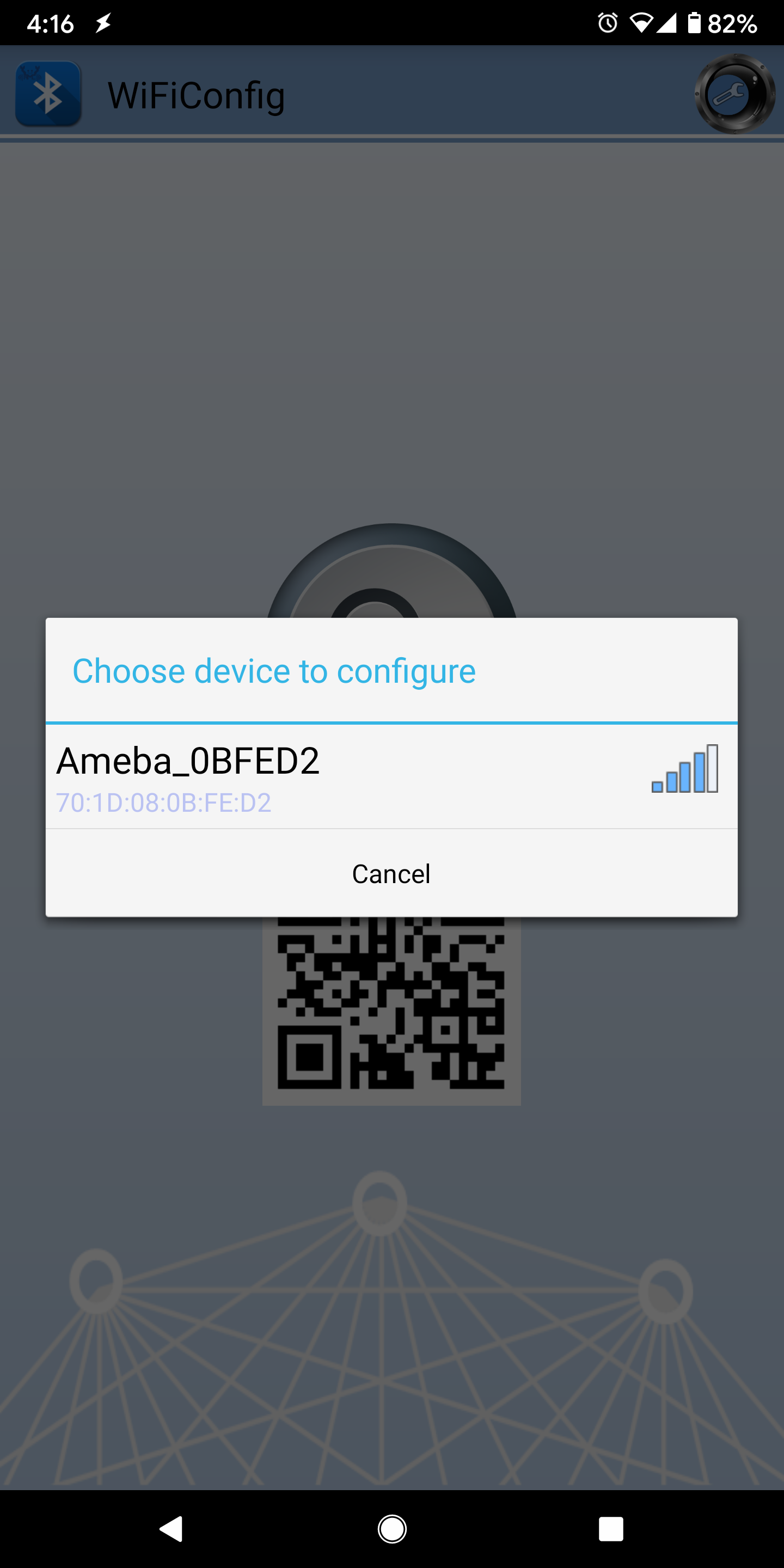This screenshot has height=1568, width=784.
Task: Cancel the device selection dialog
Action: (x=391, y=874)
